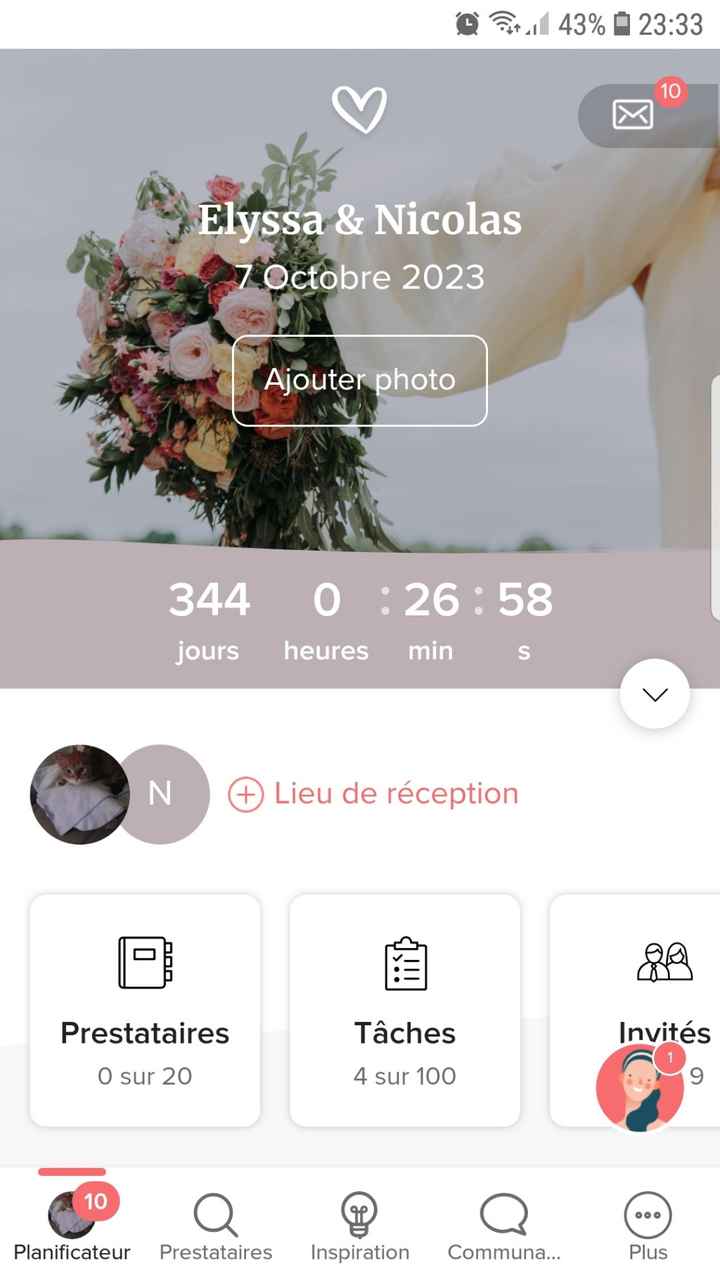Select the Prestataires search icon in bottom bar

[215, 1216]
